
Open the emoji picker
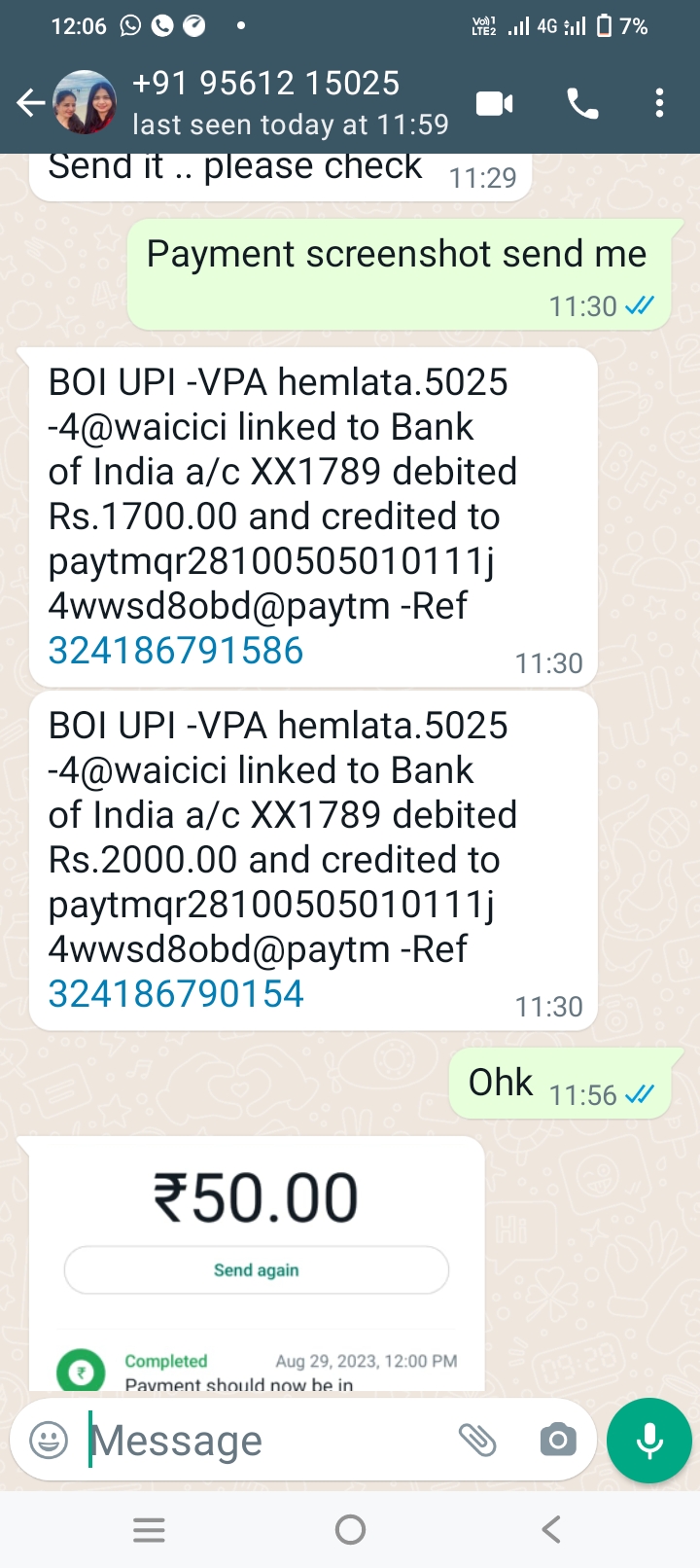(49, 1440)
